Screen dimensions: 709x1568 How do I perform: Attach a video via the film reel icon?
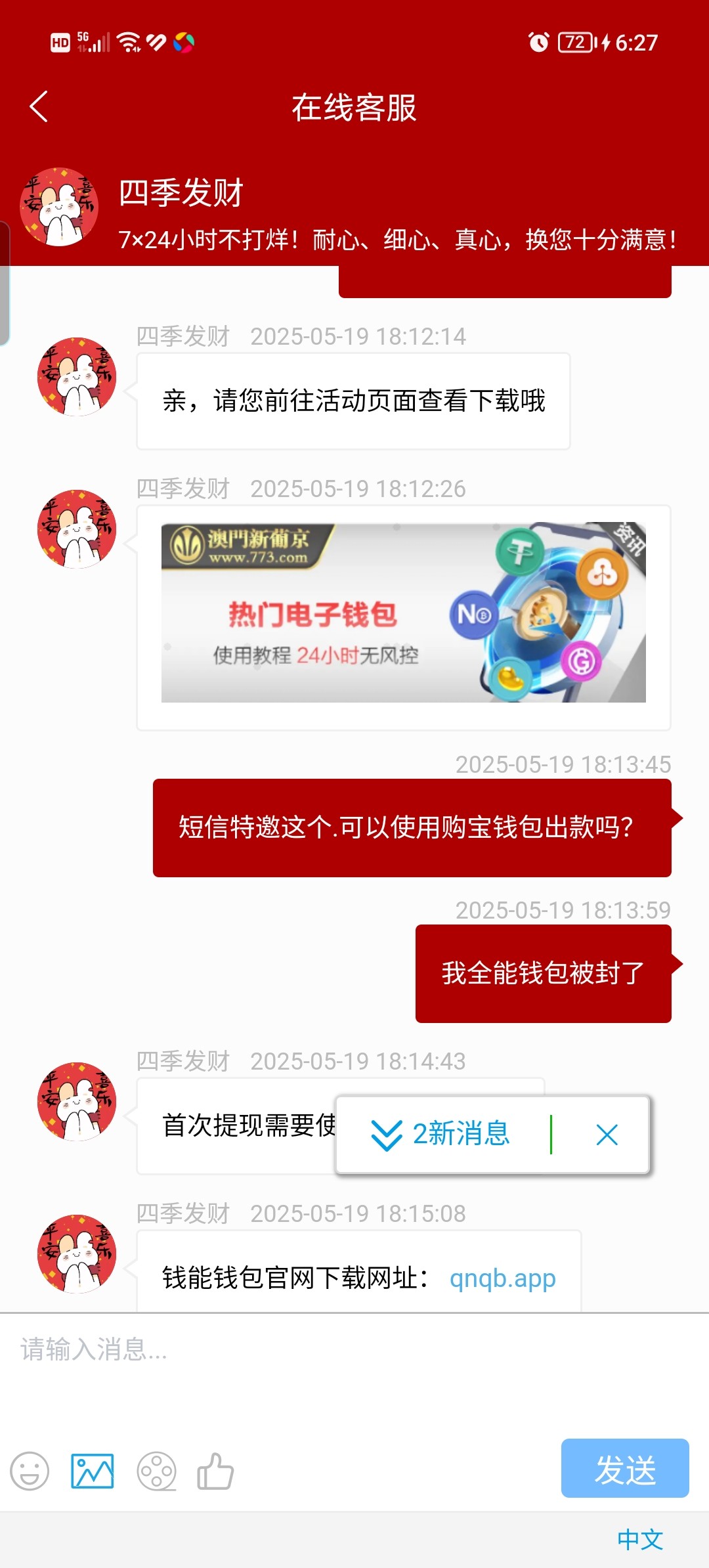point(156,1471)
